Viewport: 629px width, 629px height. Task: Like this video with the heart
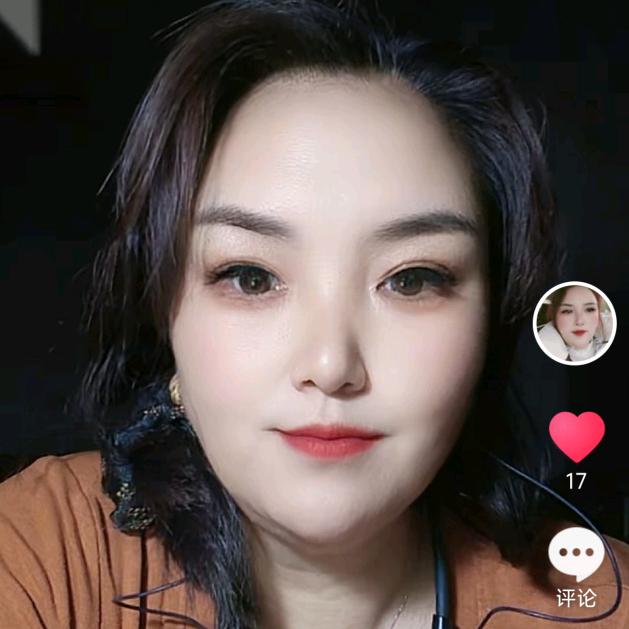coord(576,436)
